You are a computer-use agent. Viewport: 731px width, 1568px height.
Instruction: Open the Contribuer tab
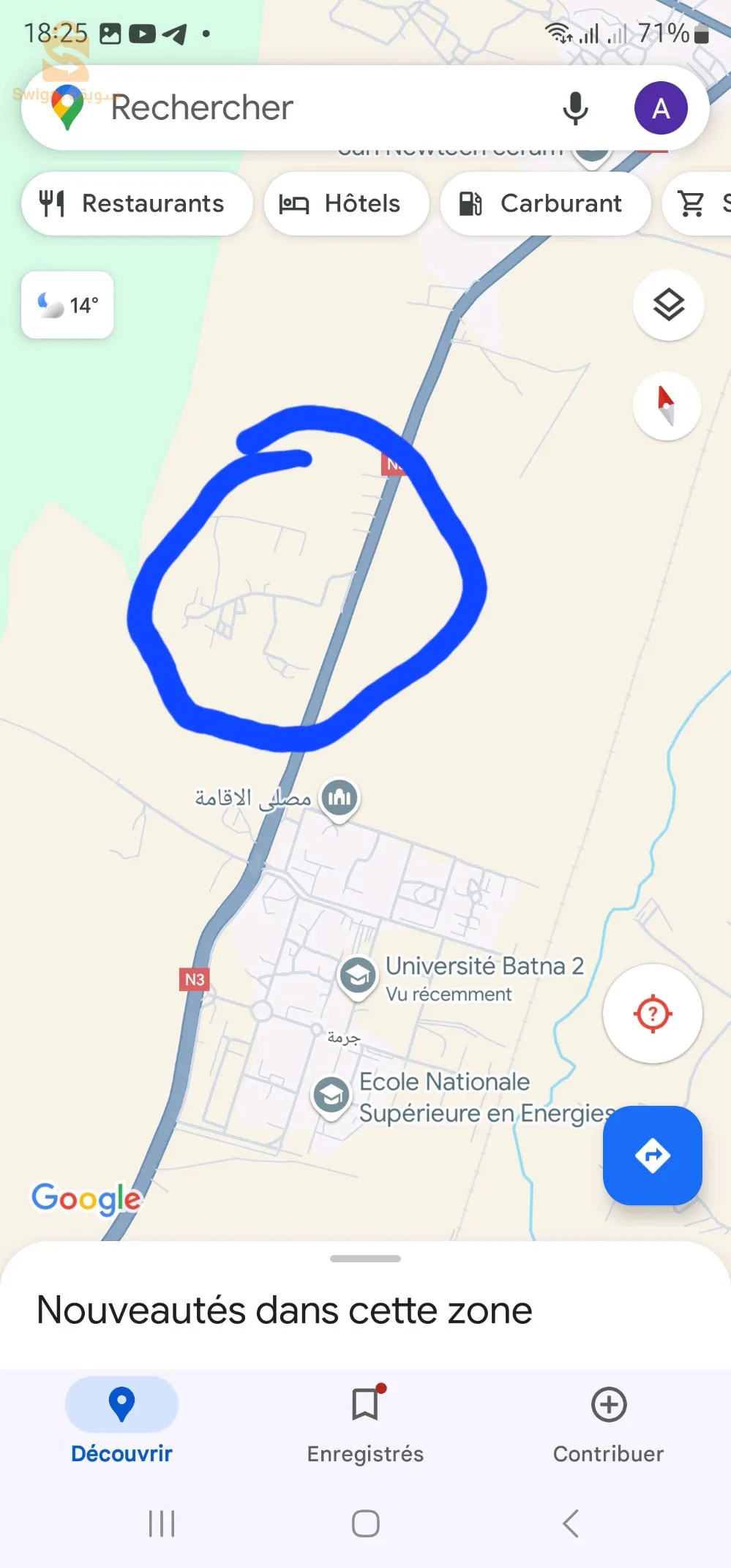point(607,1426)
